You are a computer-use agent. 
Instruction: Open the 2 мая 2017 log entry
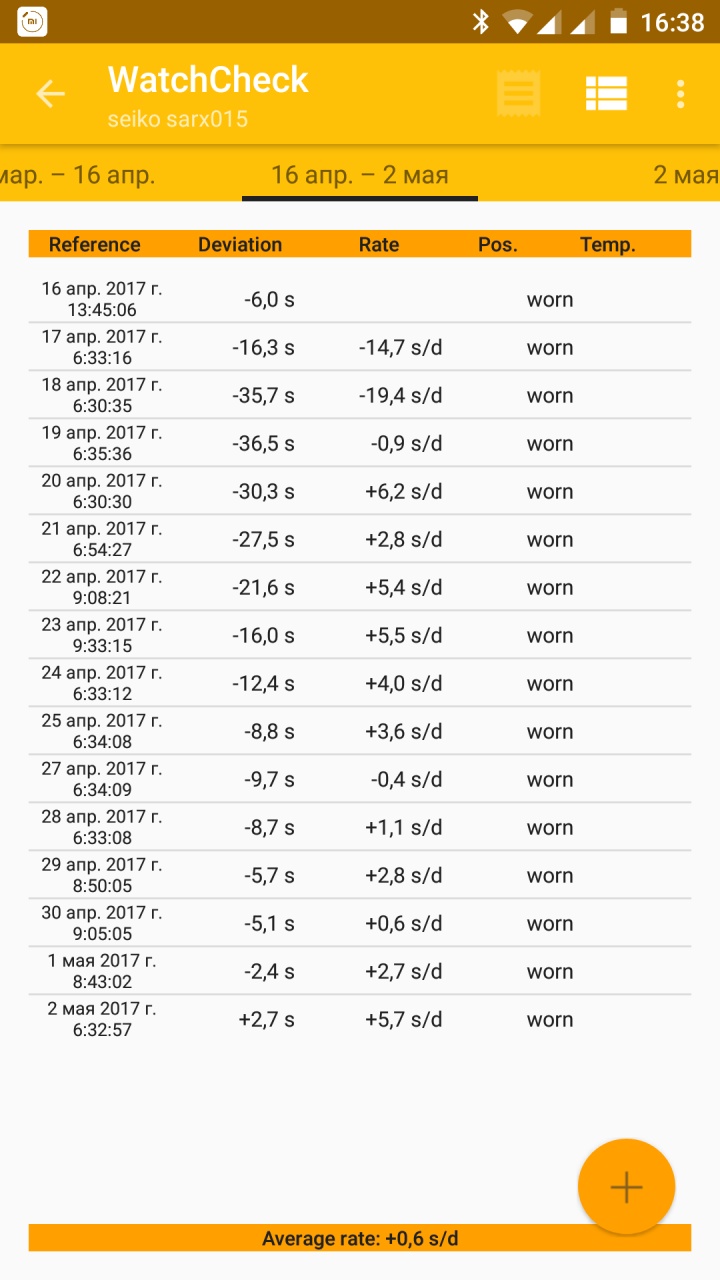click(x=360, y=1019)
